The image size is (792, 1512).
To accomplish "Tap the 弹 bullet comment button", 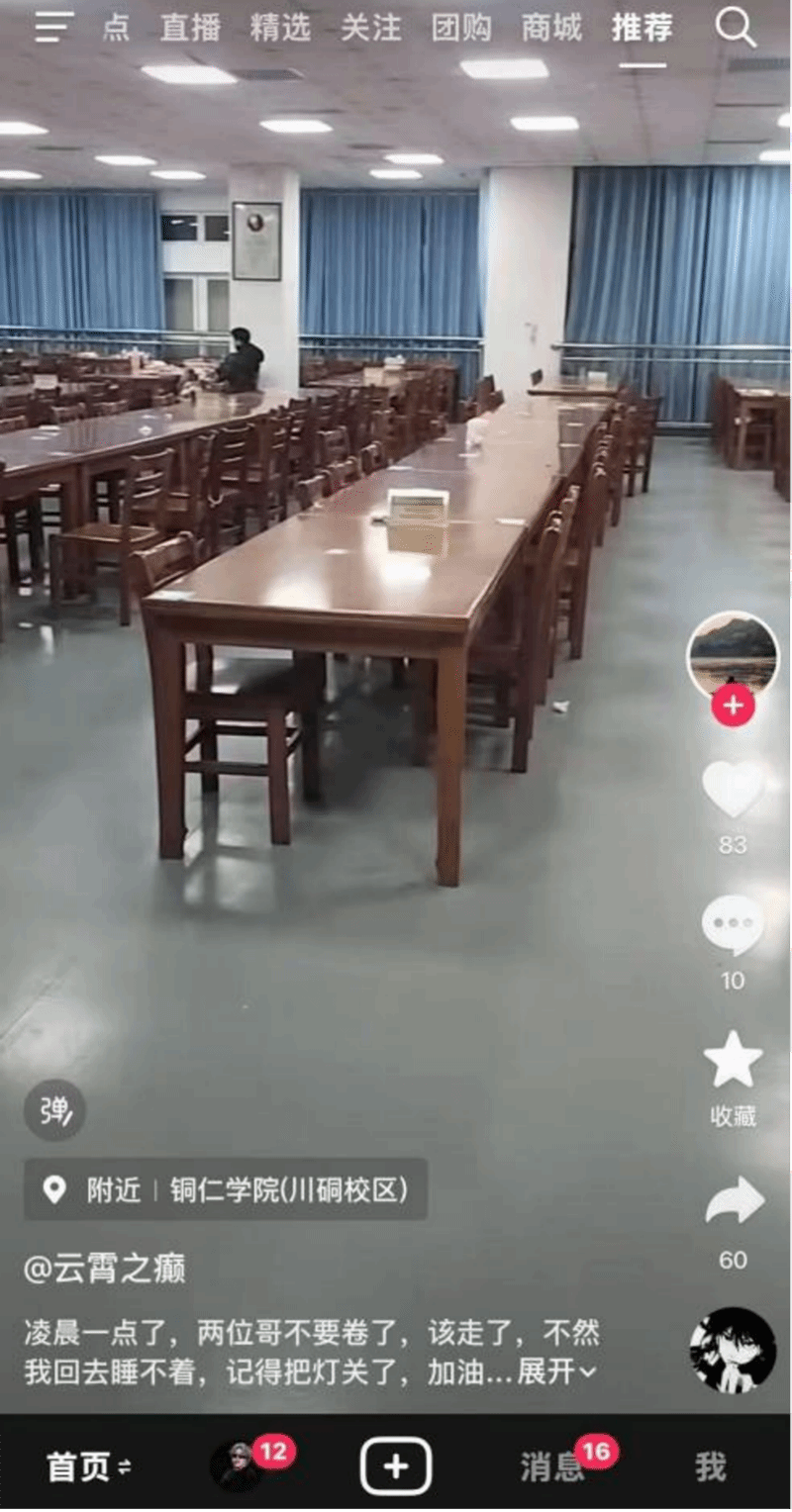I will [x=54, y=1110].
